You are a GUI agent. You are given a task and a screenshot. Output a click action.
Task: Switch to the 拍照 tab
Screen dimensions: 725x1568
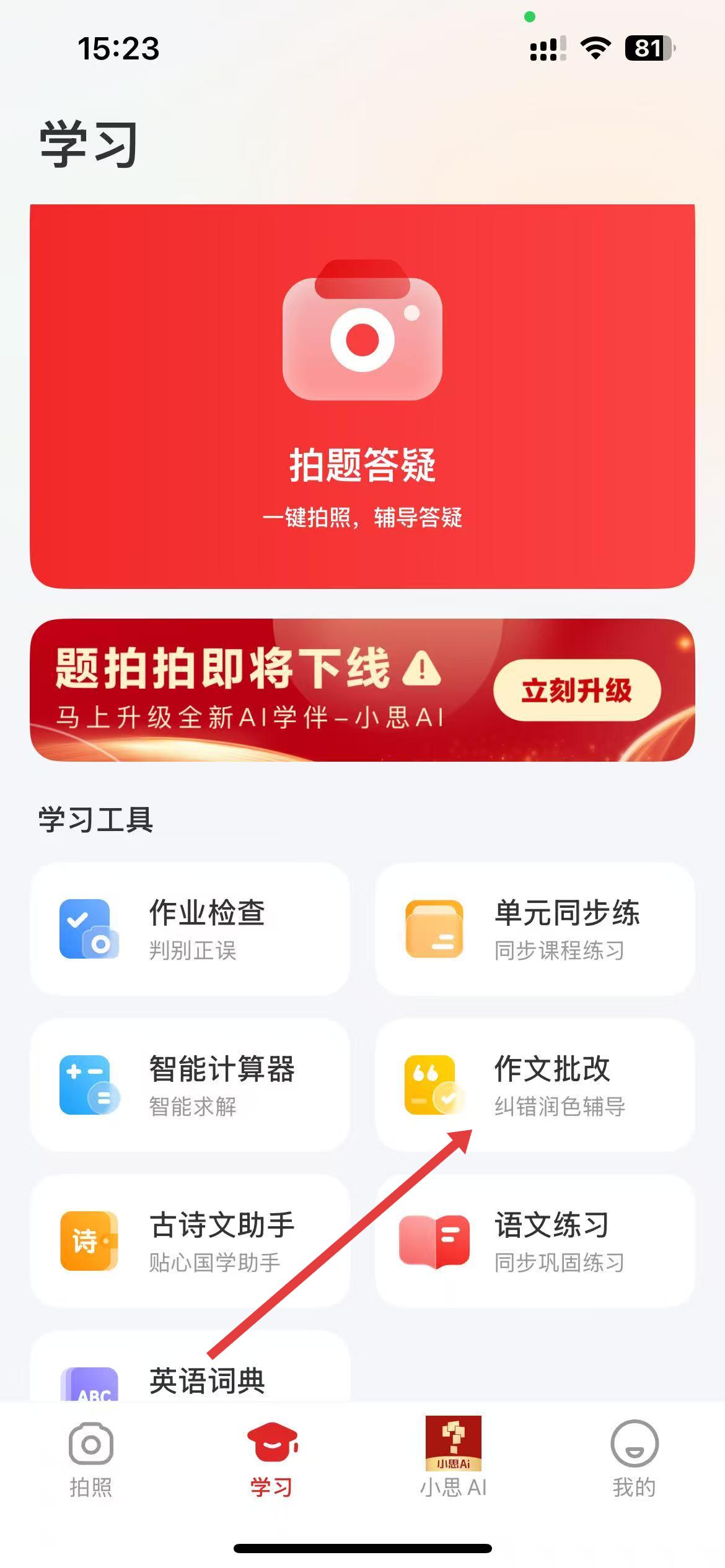point(90,1459)
